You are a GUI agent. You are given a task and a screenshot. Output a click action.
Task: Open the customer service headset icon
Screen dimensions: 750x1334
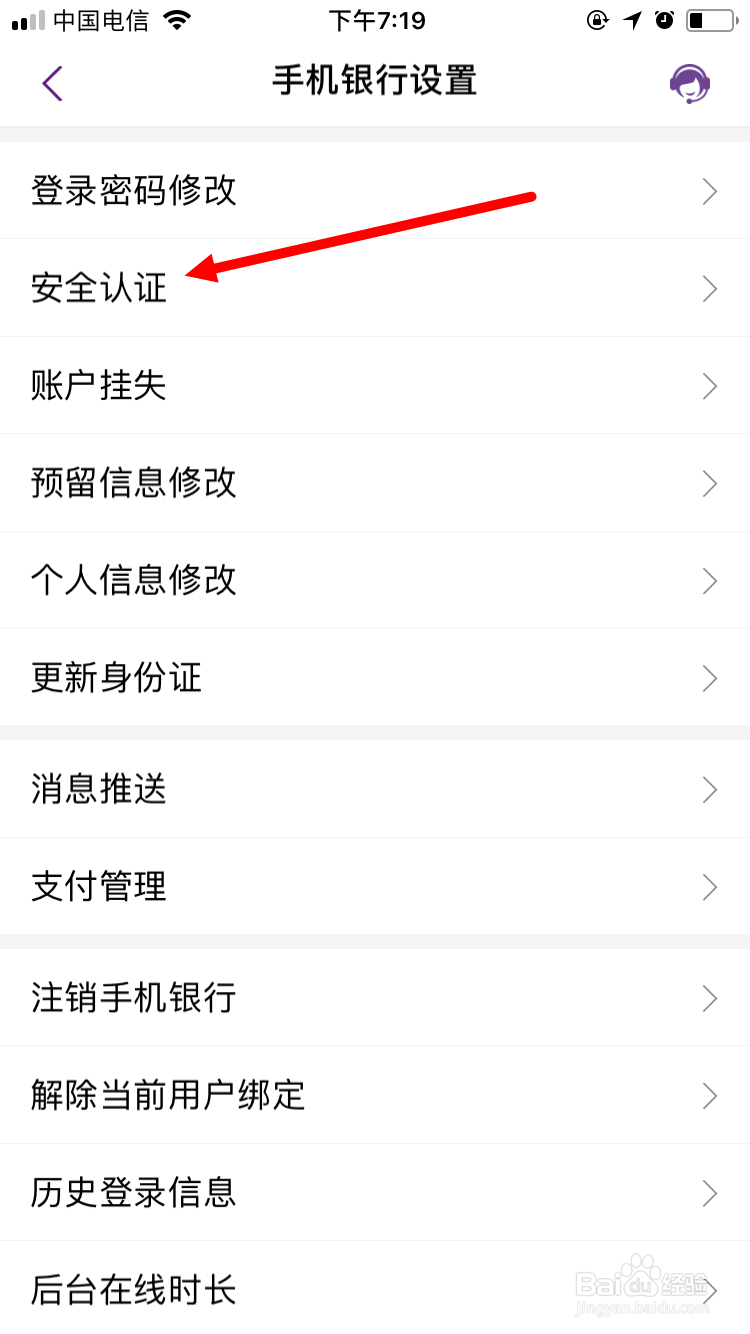click(x=690, y=84)
